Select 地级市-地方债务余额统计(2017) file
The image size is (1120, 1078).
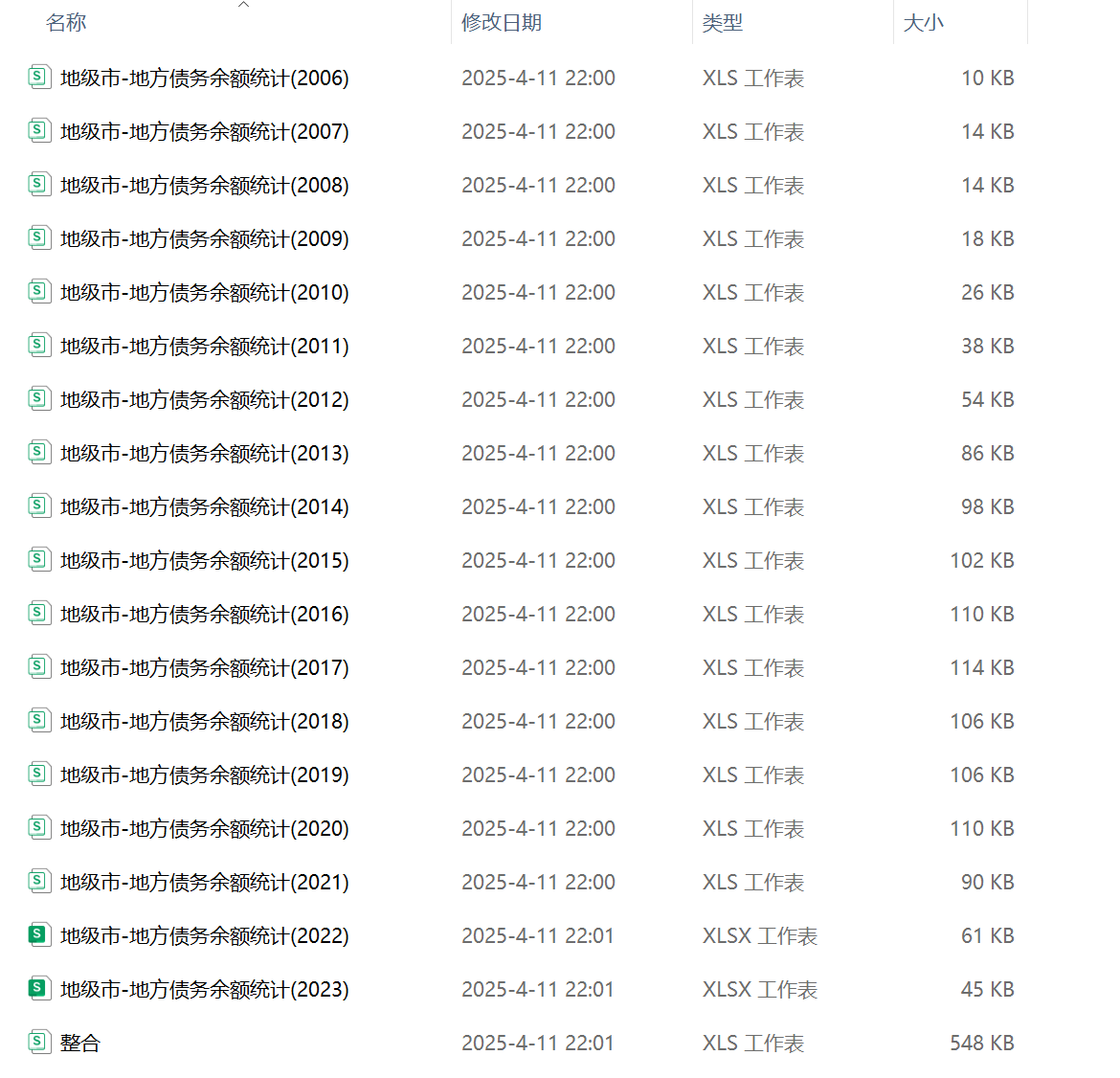tap(204, 668)
